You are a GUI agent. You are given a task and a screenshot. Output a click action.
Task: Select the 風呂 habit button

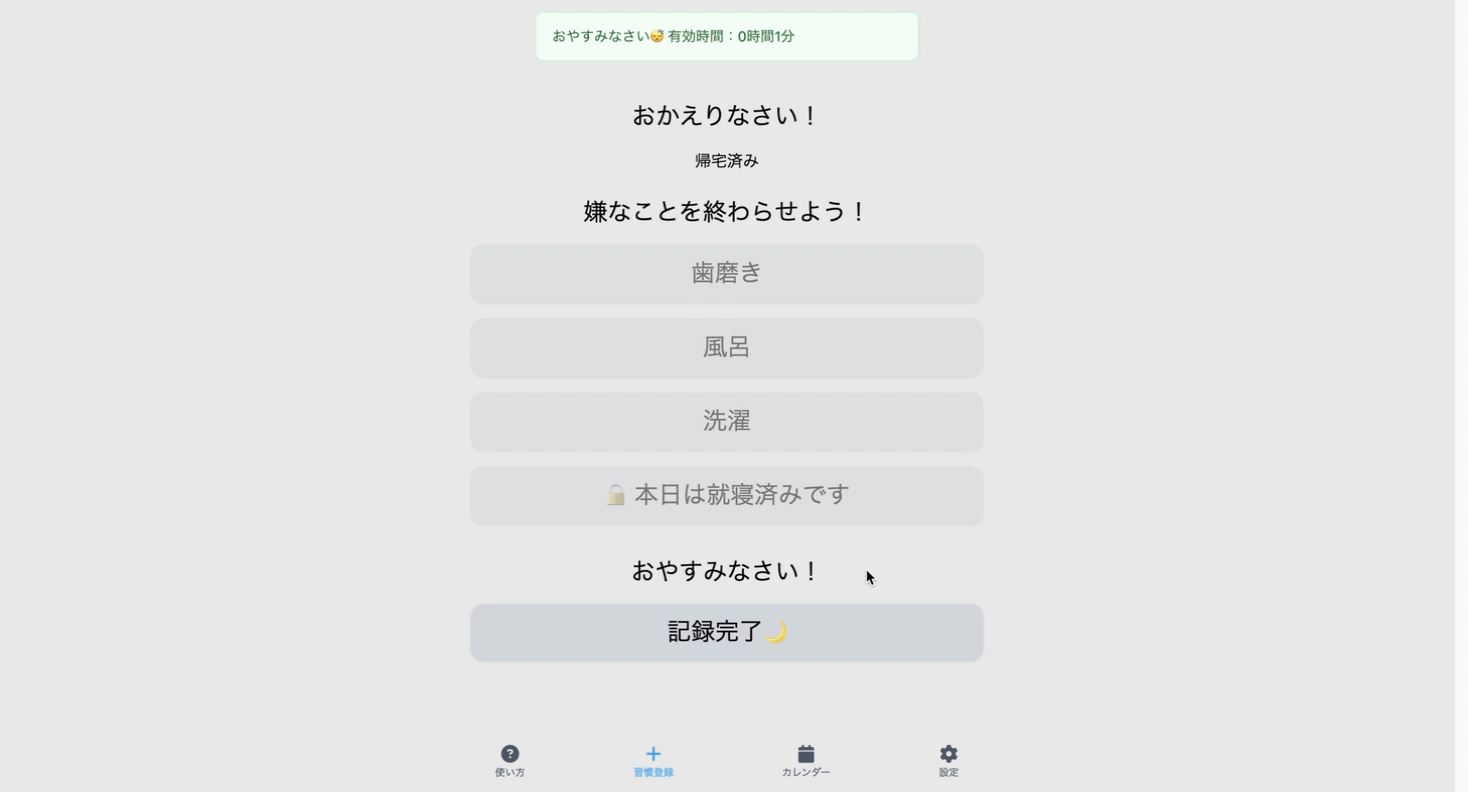[x=726, y=347]
